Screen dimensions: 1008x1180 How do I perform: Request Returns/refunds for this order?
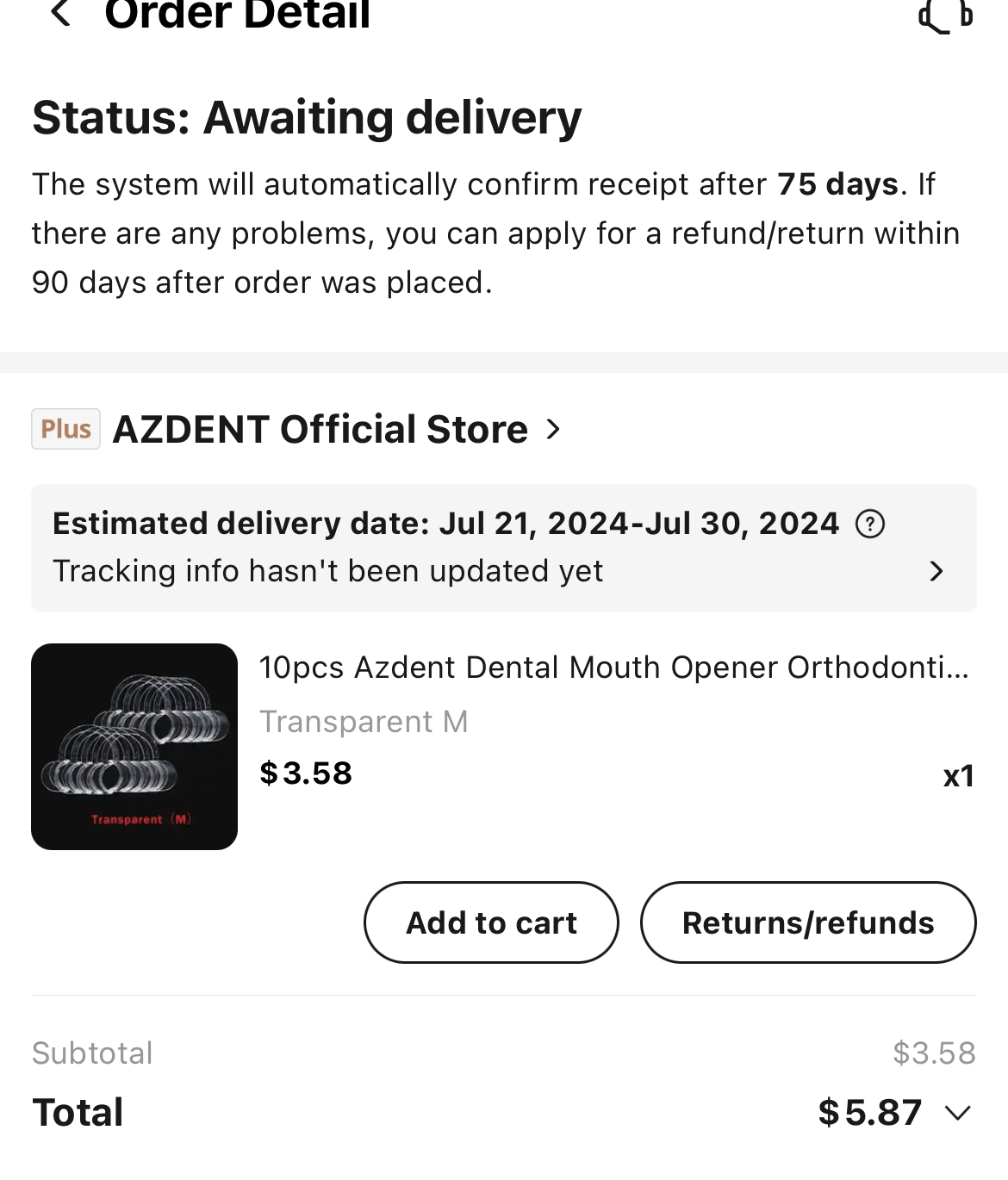[807, 922]
